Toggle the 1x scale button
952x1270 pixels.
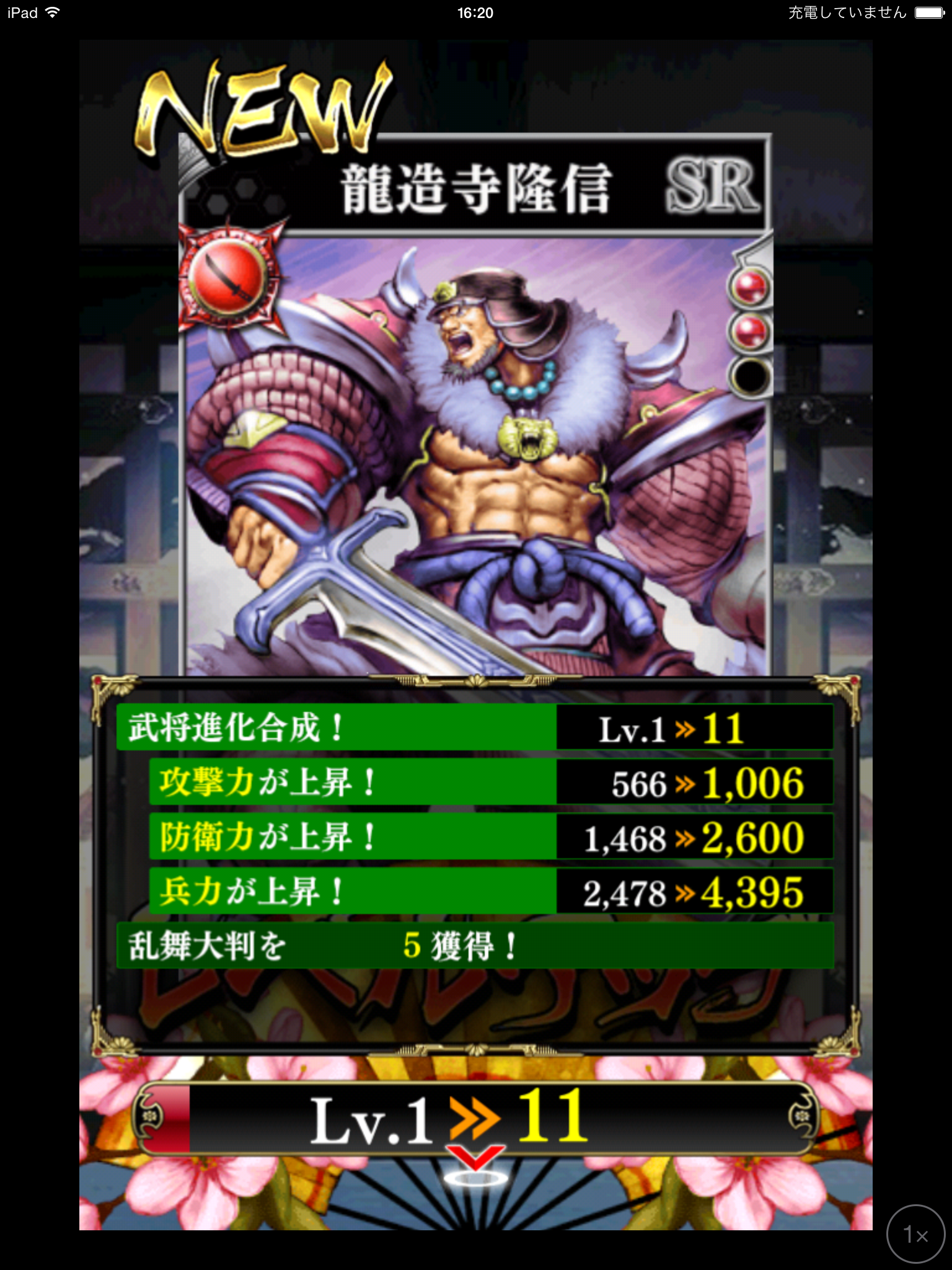coord(915,1234)
